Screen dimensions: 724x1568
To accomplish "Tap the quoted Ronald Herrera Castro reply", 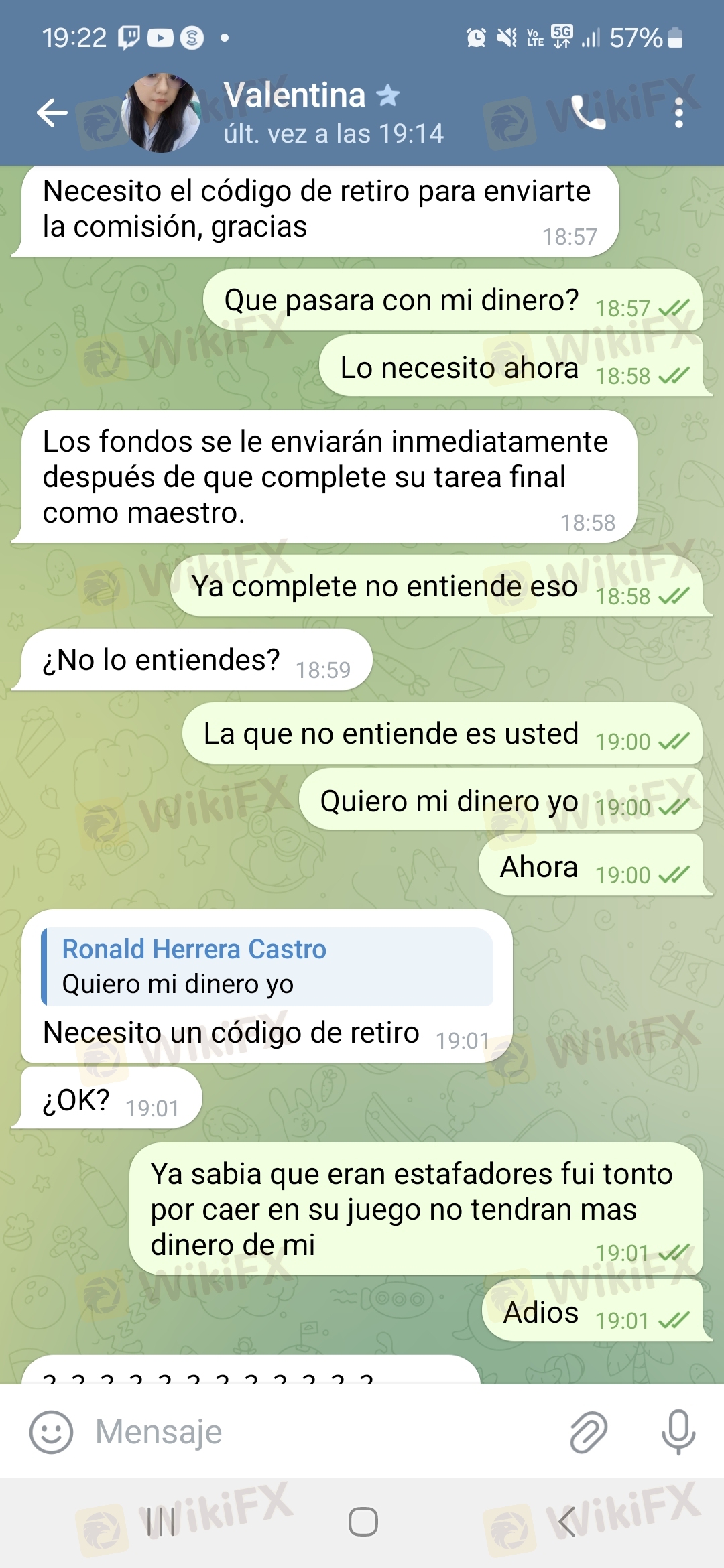I will point(267,966).
